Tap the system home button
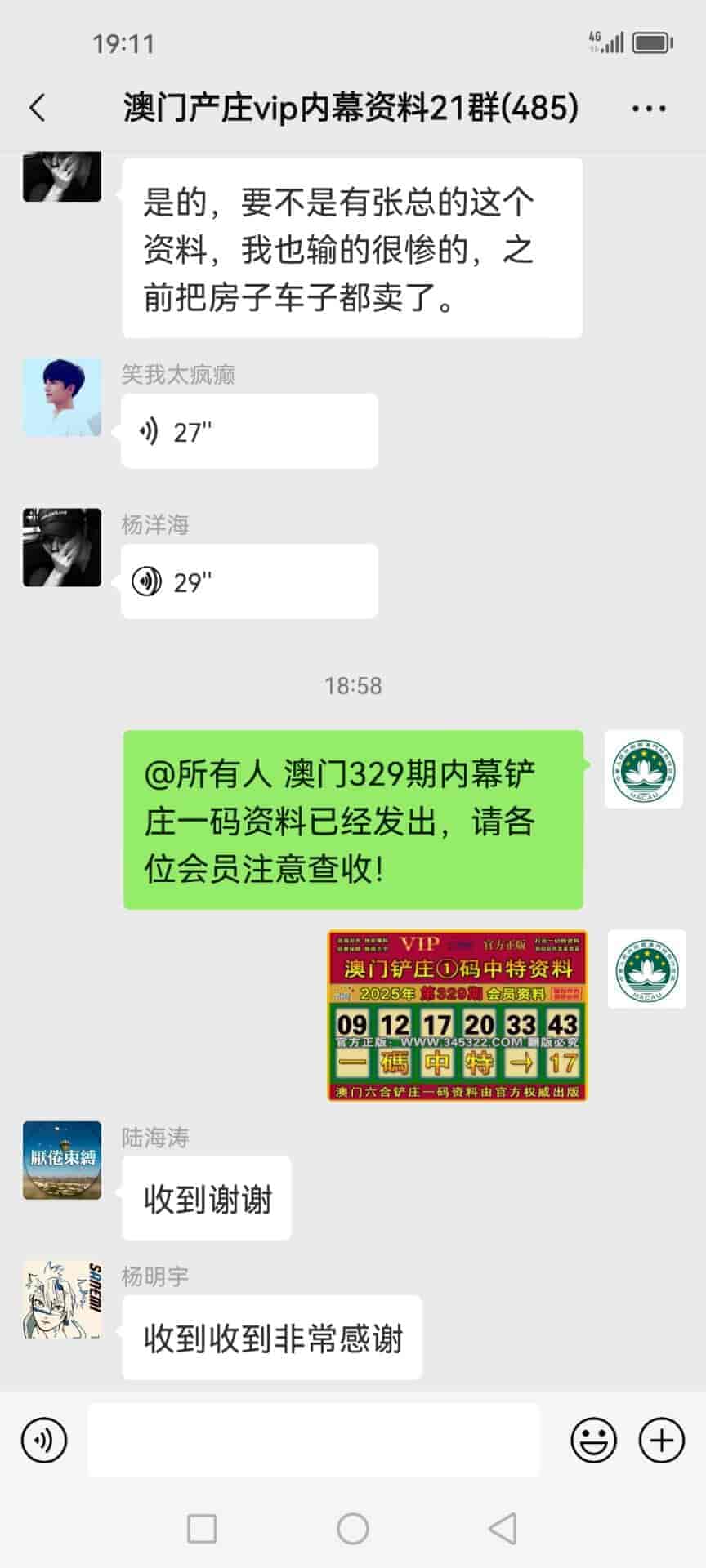The height and width of the screenshot is (1568, 706). tap(353, 1528)
